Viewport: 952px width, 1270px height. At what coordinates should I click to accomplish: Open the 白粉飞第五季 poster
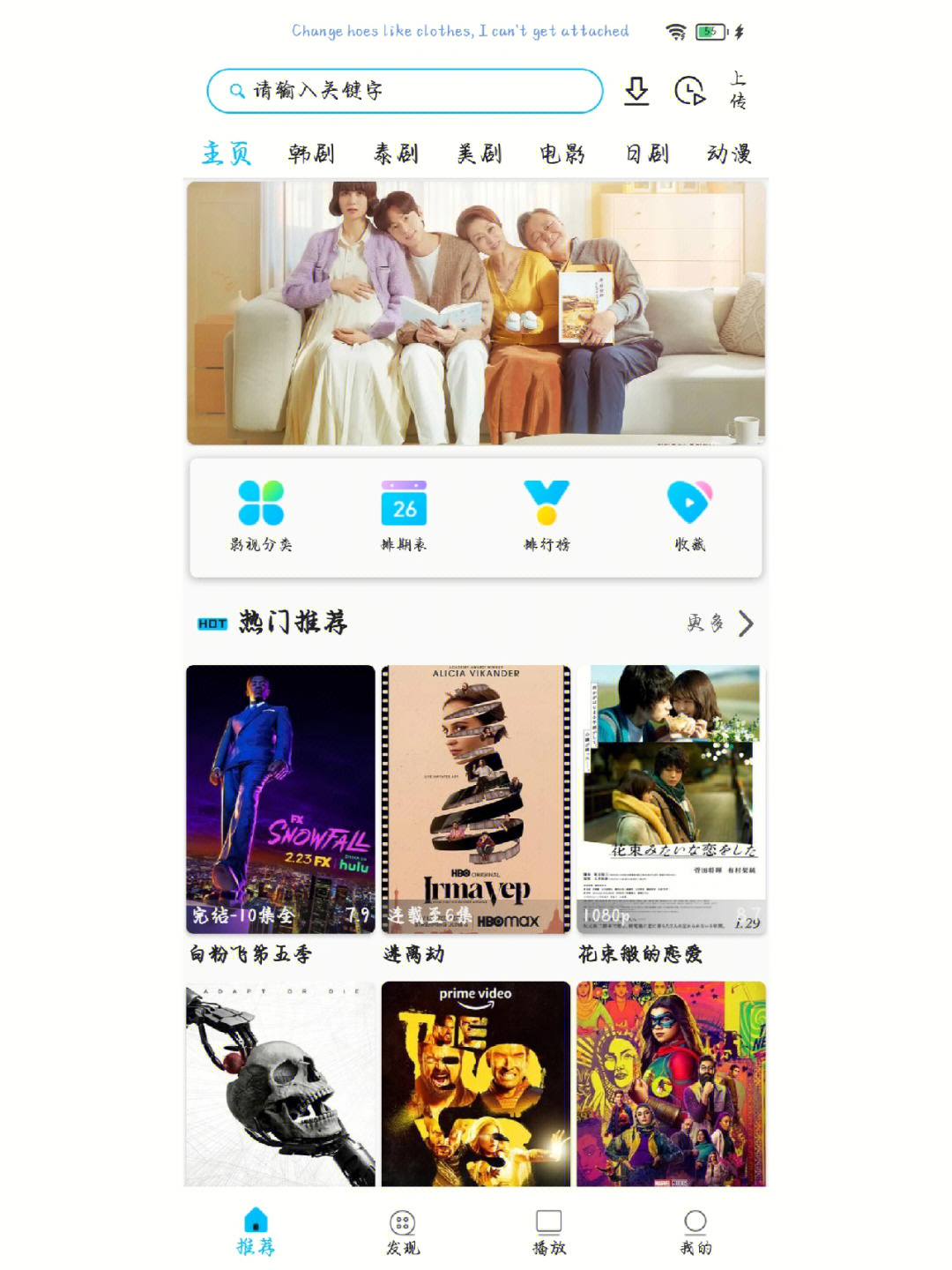(280, 799)
